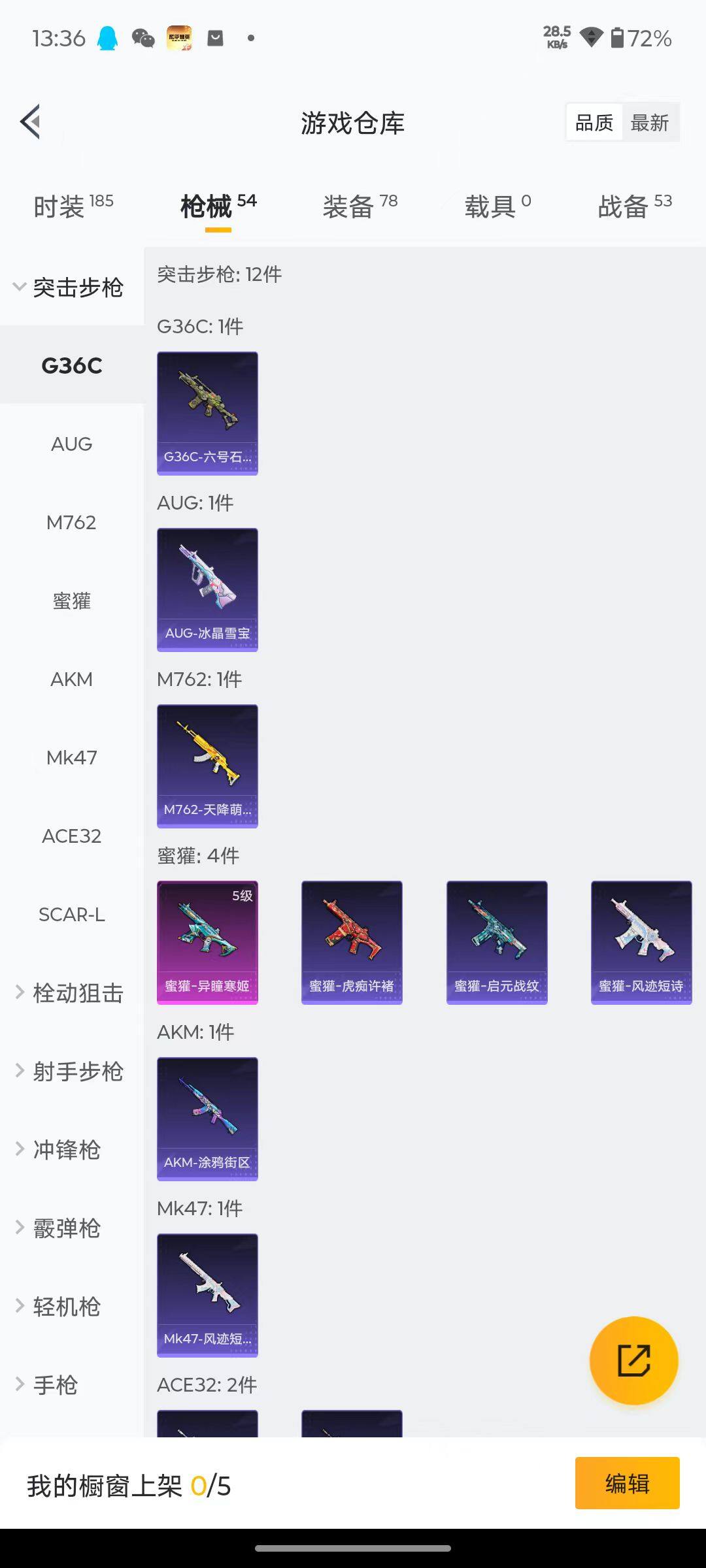This screenshot has height=1568, width=706.
Task: Switch sorting to 品质
Action: tap(594, 122)
